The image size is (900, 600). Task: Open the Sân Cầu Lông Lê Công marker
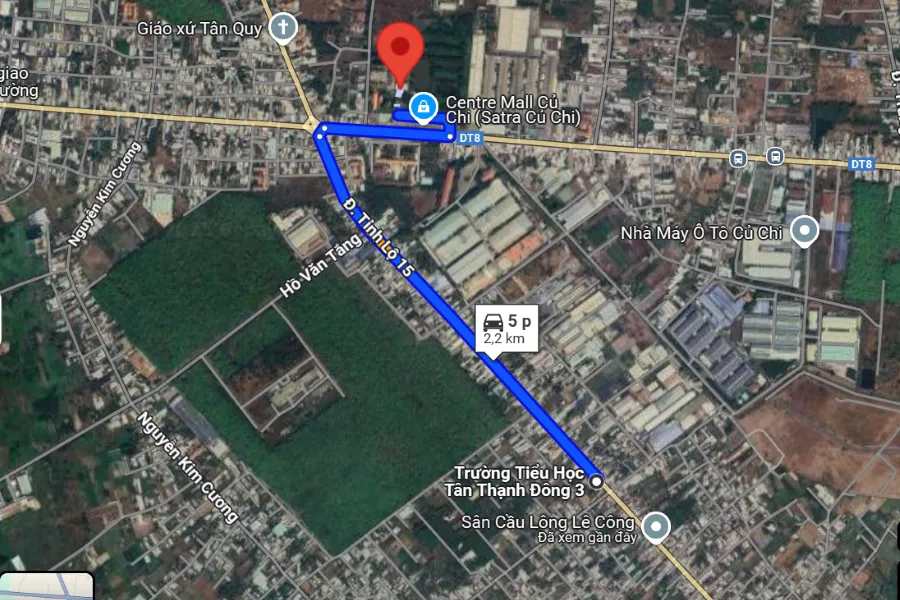pos(656,525)
